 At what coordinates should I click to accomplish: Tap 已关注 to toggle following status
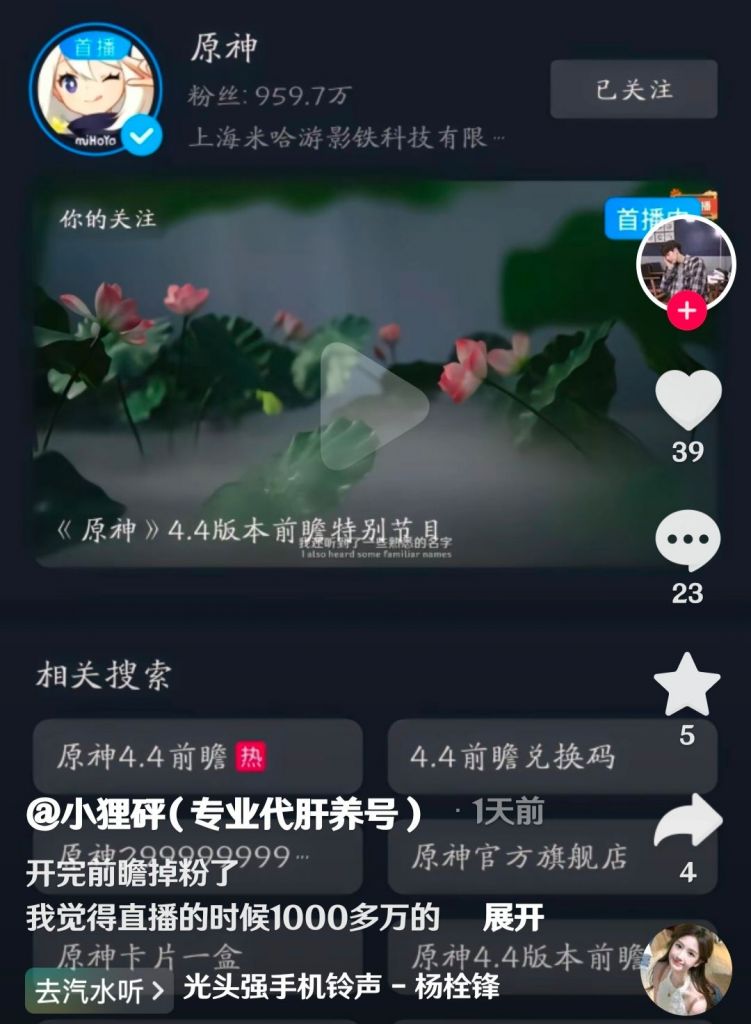pyautogui.click(x=634, y=90)
